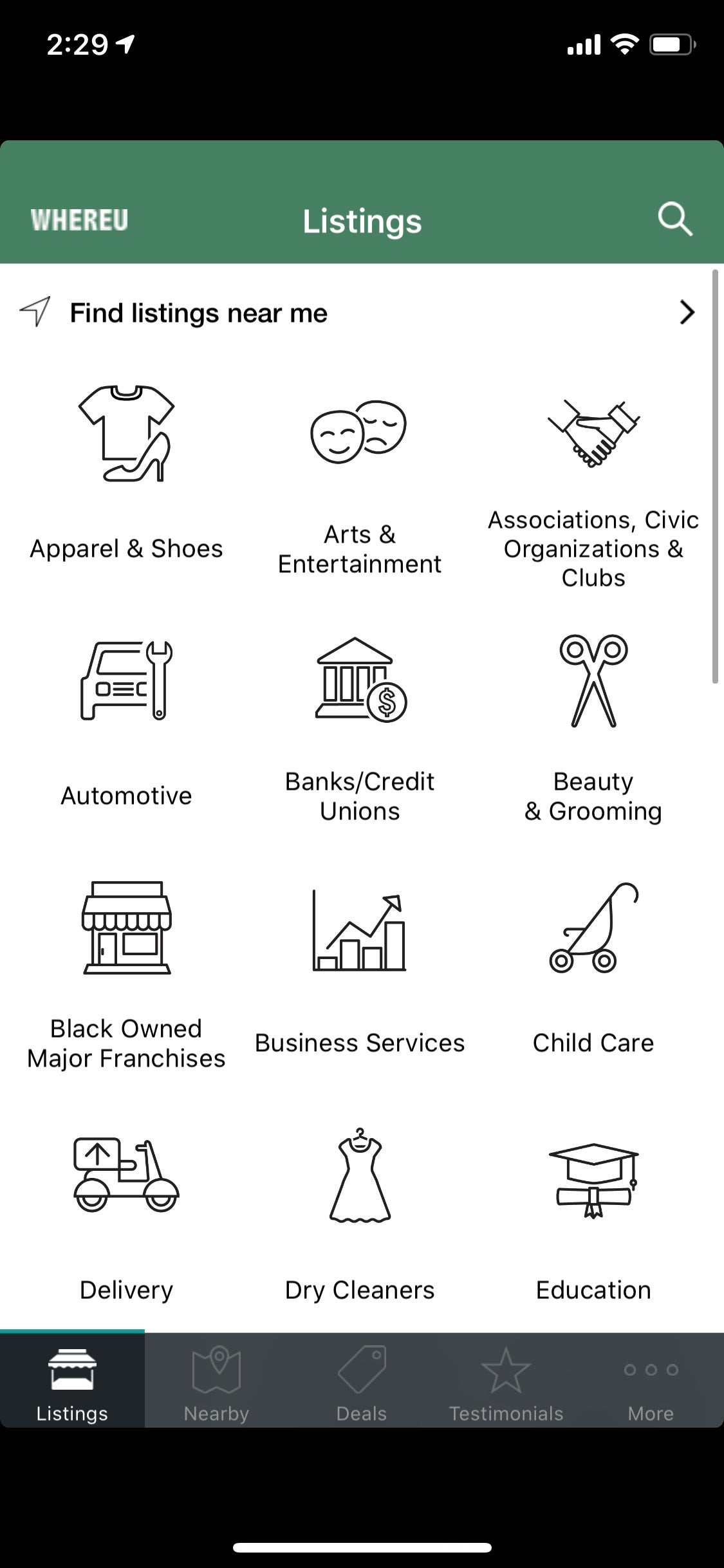
Task: Open the More tab
Action: click(x=651, y=1380)
